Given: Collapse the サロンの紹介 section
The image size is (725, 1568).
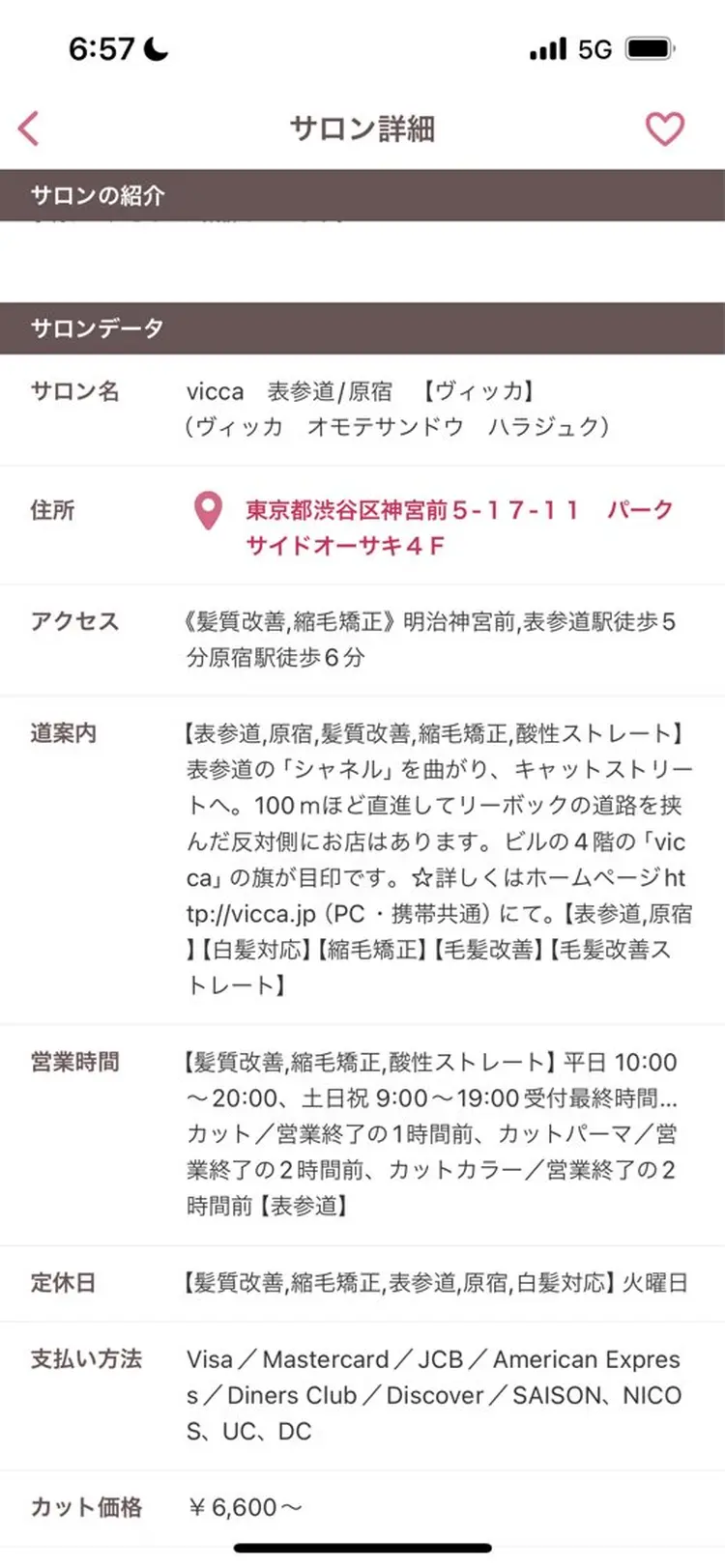Looking at the screenshot, I should tap(362, 195).
